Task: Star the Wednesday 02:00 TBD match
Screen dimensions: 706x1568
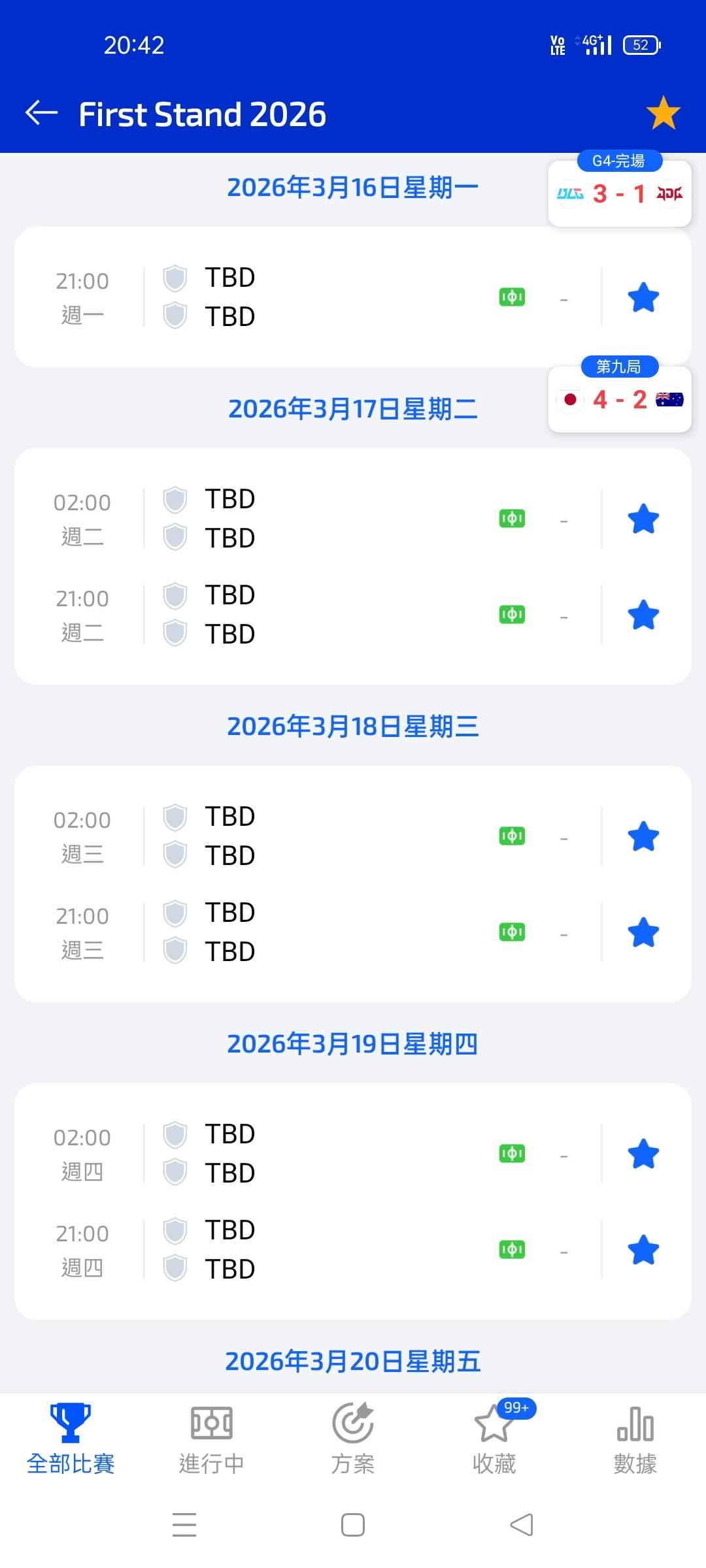Action: pos(643,836)
